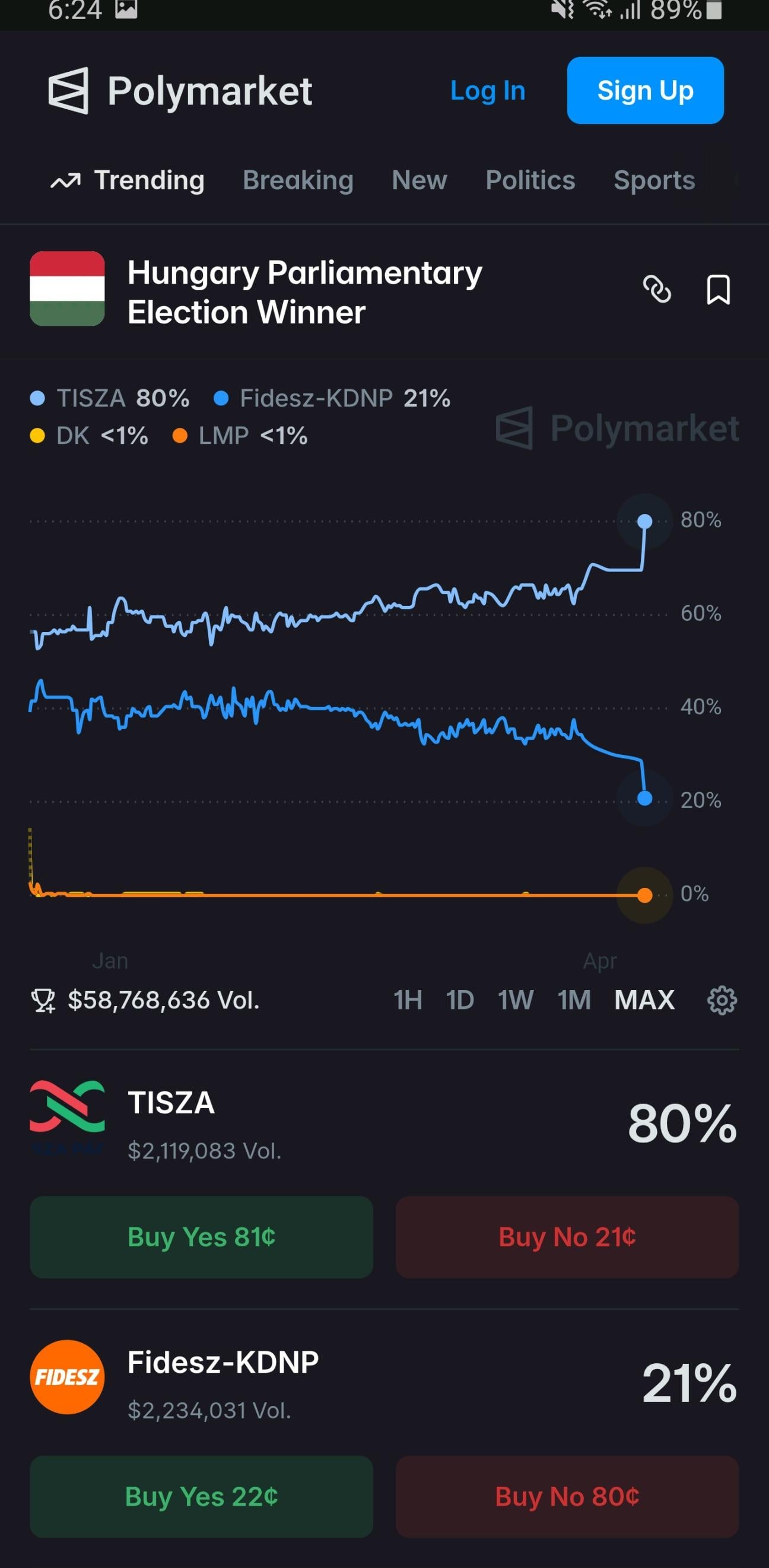Open the Sports tab
The image size is (769, 1568).
(x=654, y=180)
